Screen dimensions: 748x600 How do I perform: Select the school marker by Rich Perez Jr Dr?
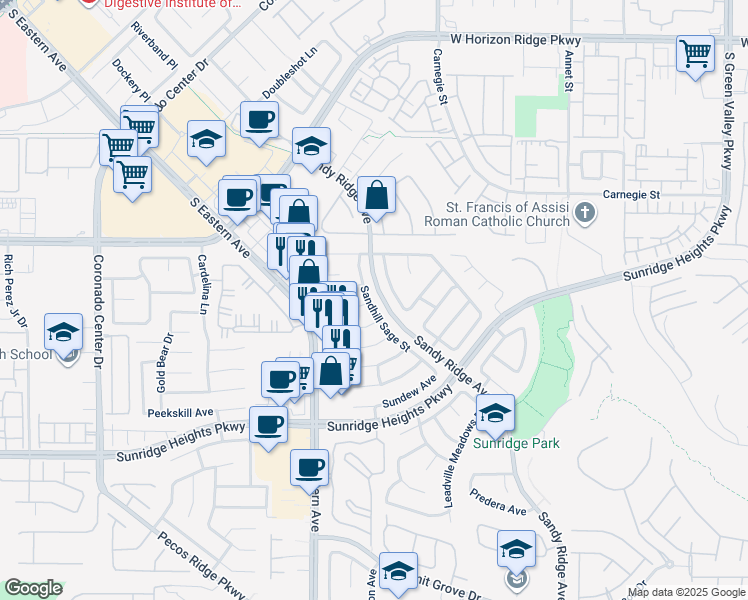pos(64,332)
